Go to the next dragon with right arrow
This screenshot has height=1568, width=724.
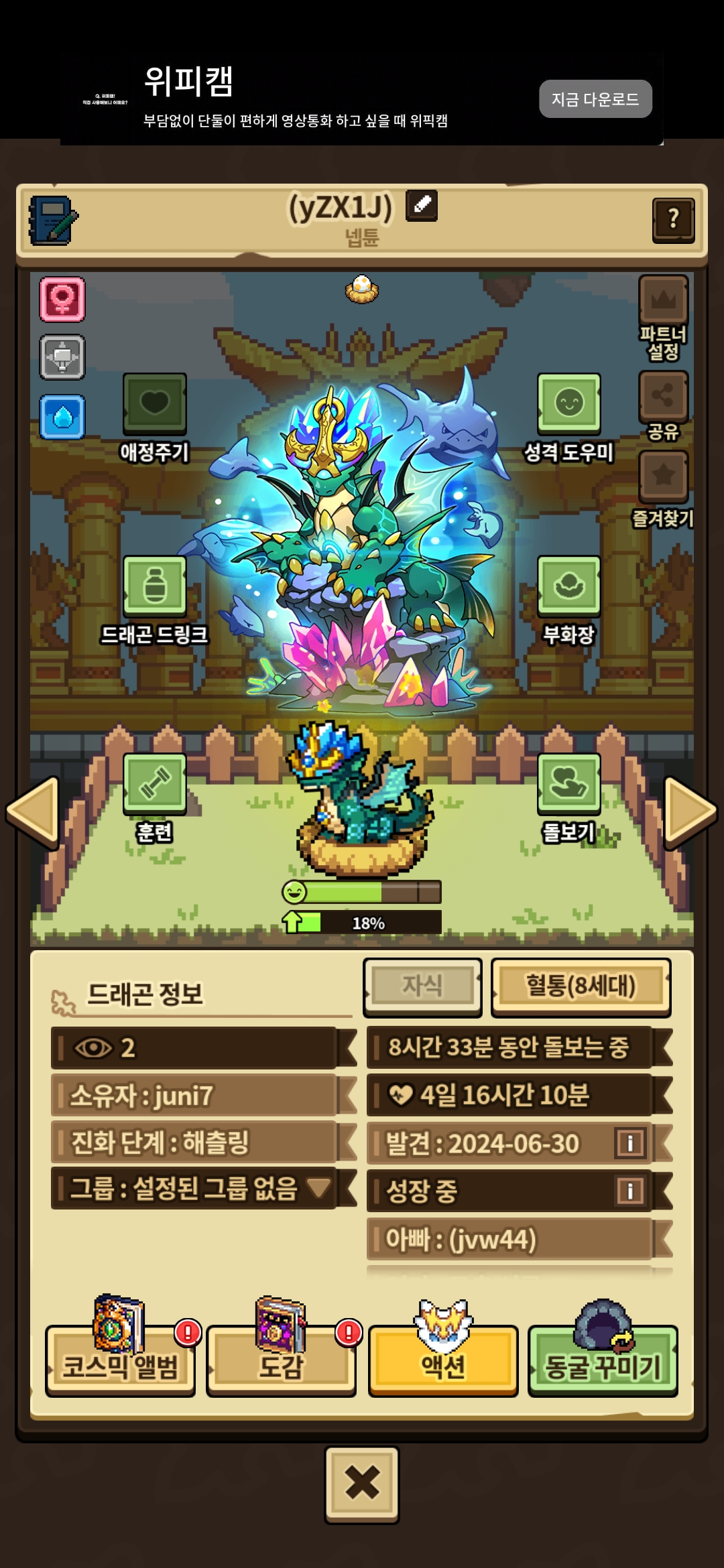point(690,812)
